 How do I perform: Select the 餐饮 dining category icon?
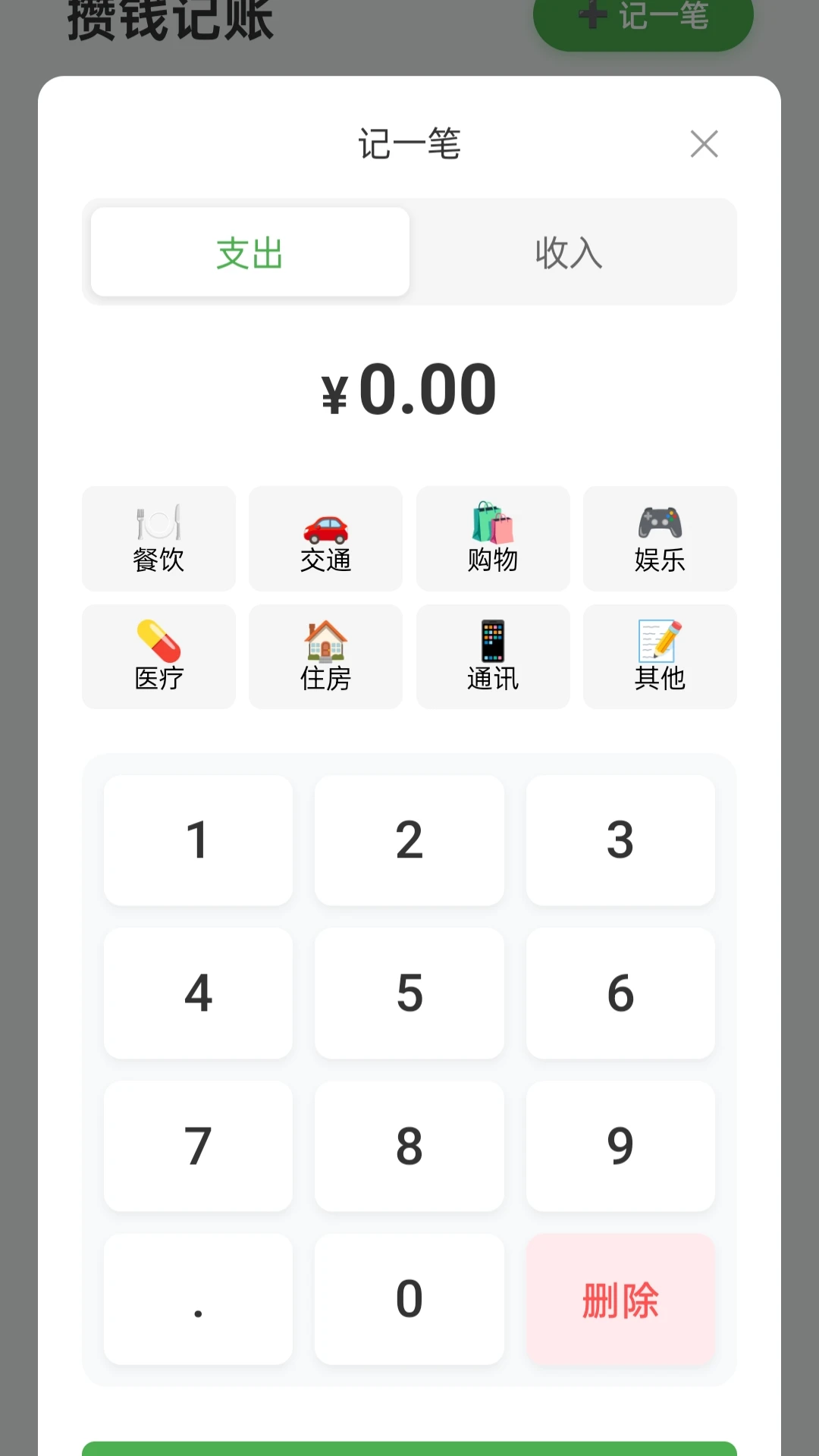pos(158,538)
